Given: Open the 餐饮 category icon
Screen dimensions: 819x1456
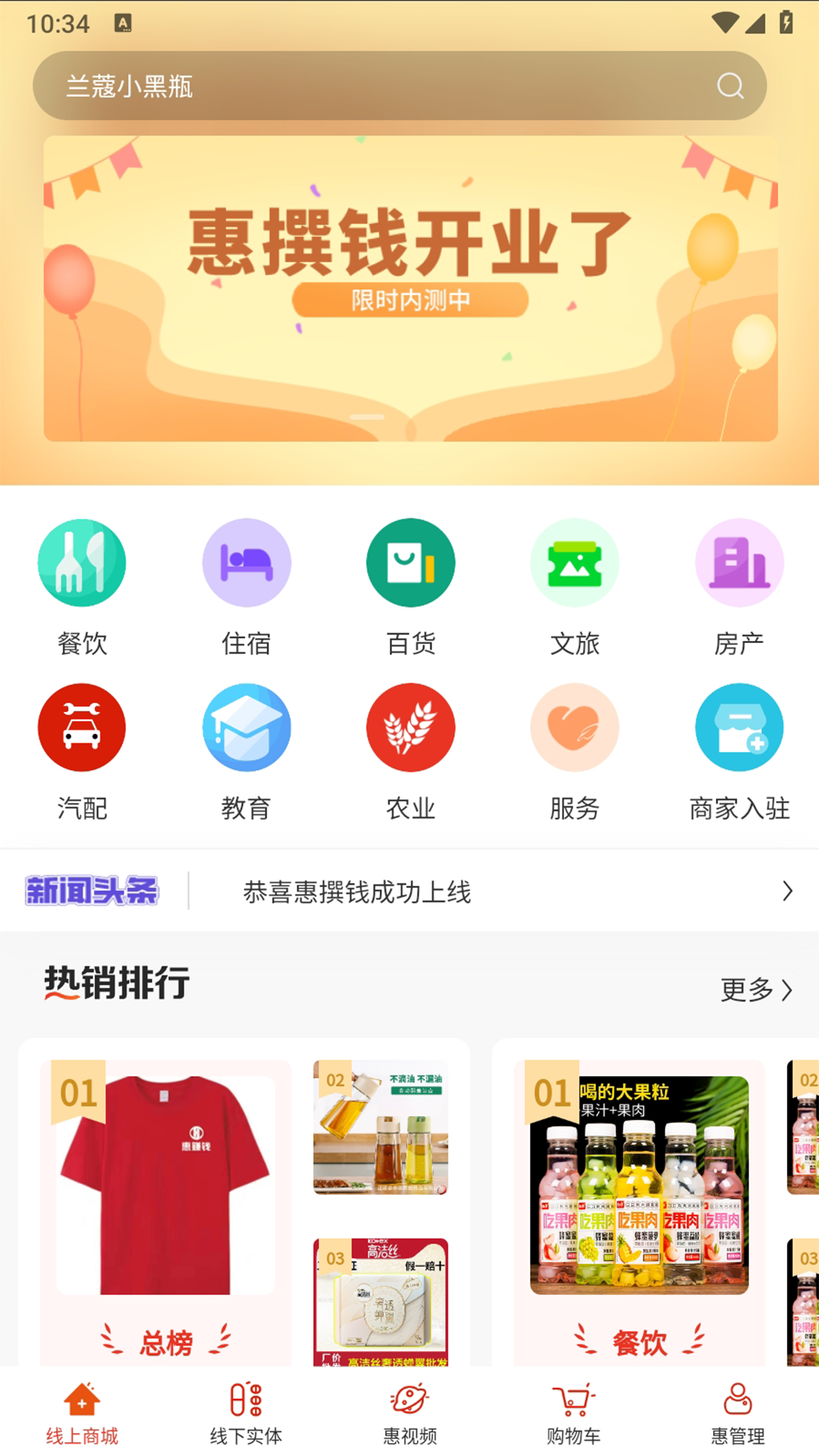Looking at the screenshot, I should 81,563.
